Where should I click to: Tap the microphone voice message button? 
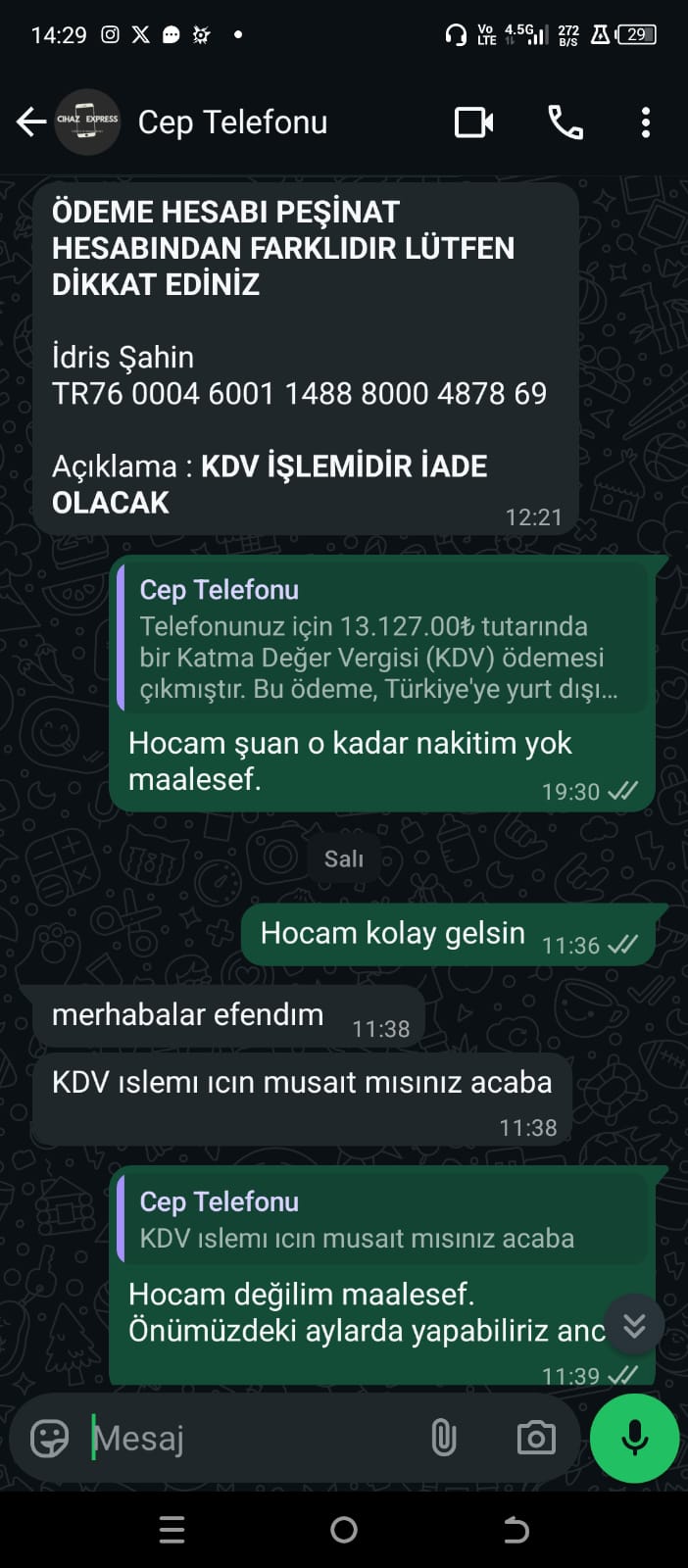coord(634,1438)
